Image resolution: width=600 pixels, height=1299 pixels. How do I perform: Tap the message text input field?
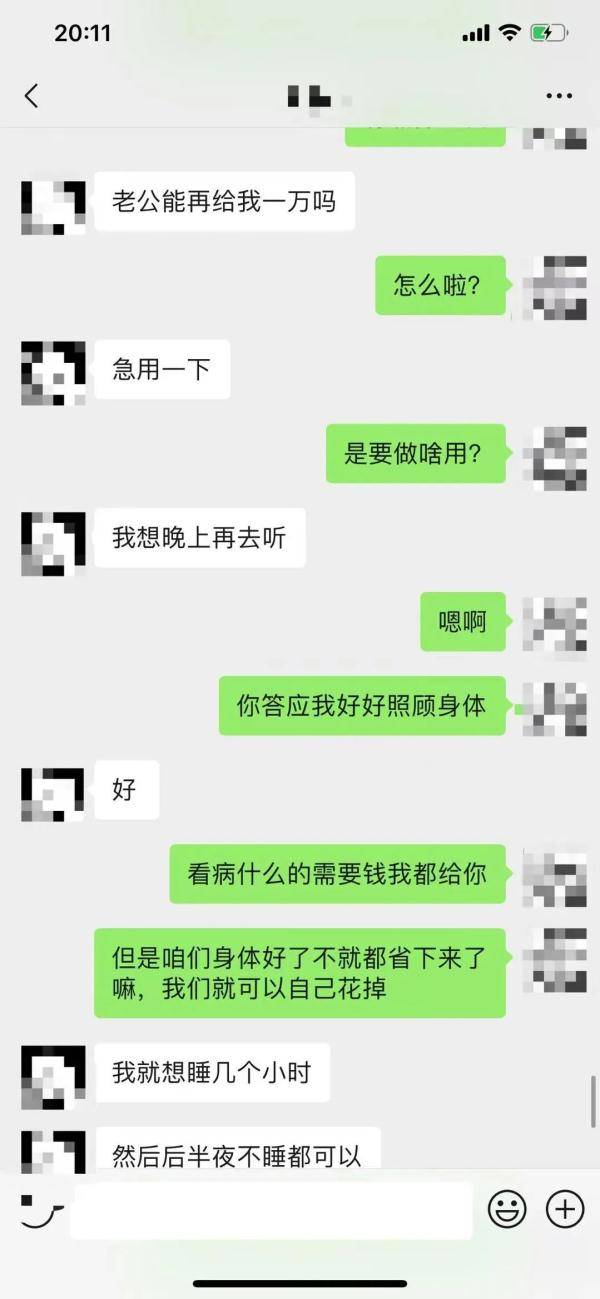tap(270, 1210)
